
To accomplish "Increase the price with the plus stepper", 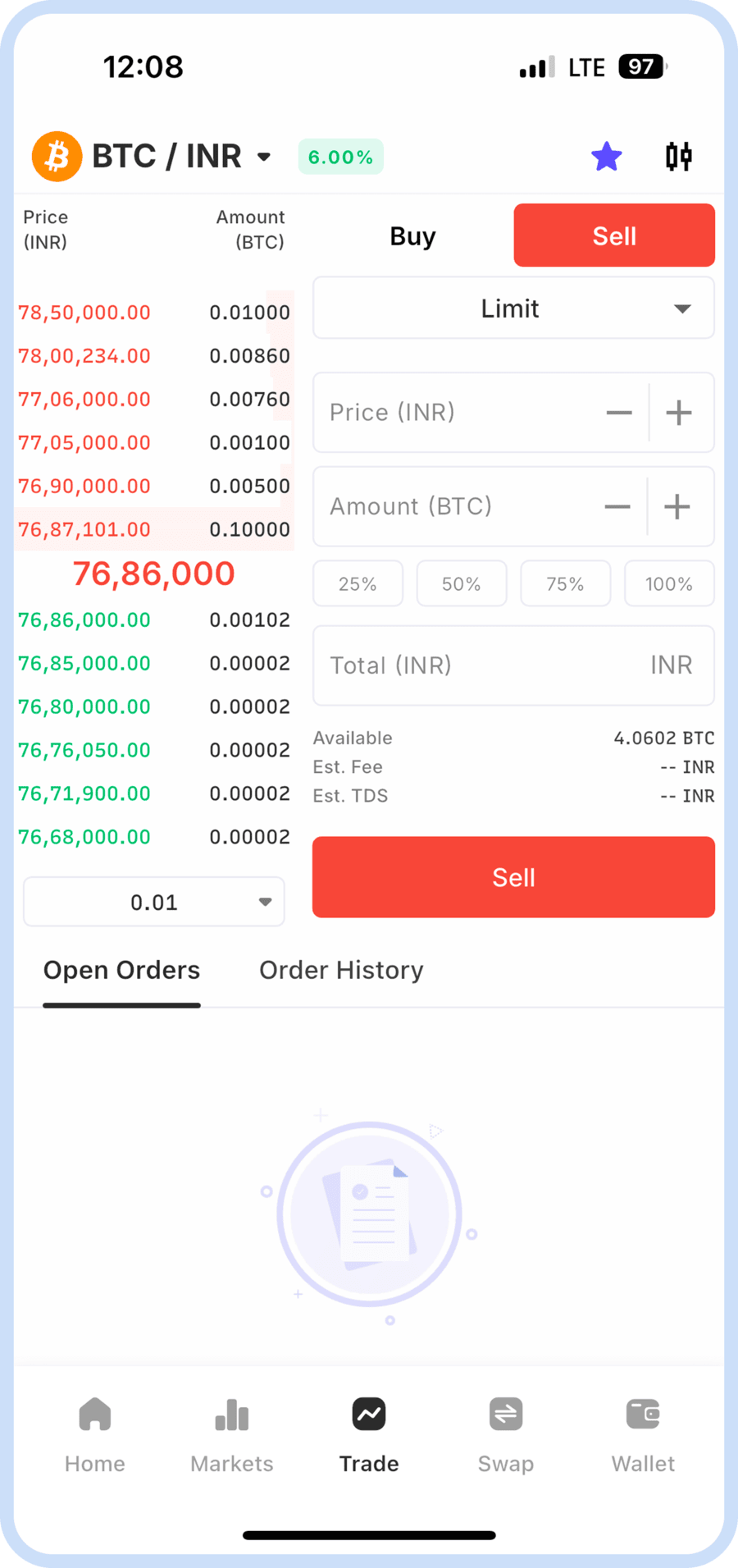I will coord(678,412).
